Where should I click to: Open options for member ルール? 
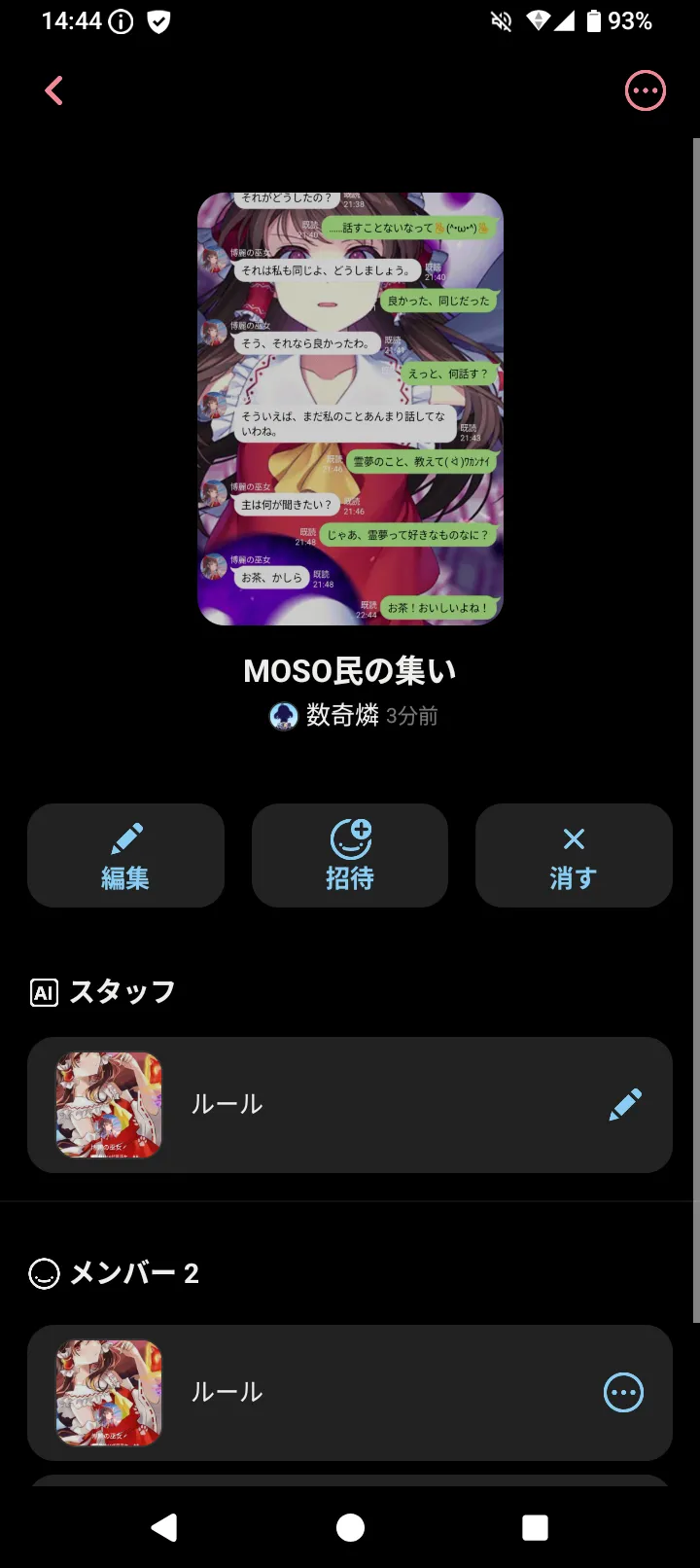(x=624, y=1393)
